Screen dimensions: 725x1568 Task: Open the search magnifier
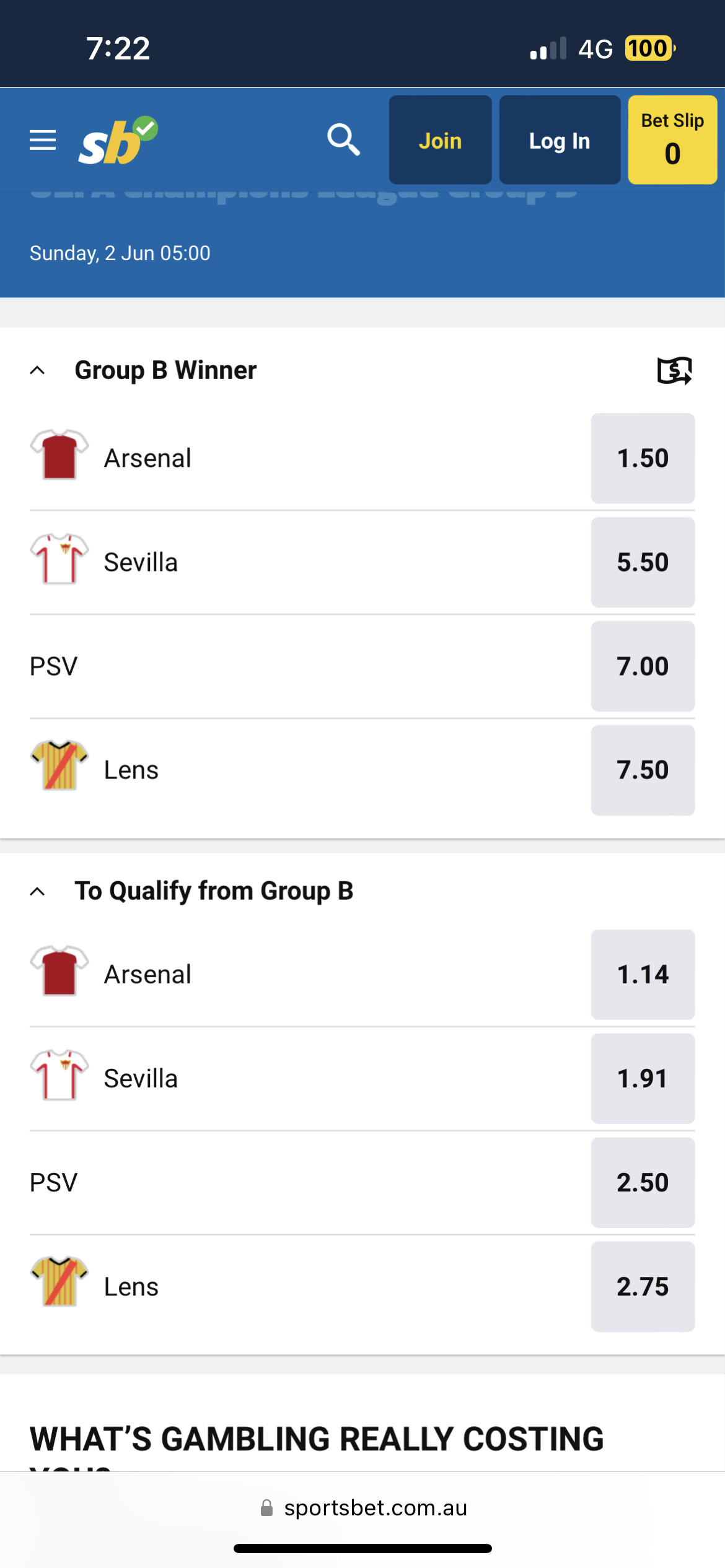click(x=343, y=140)
